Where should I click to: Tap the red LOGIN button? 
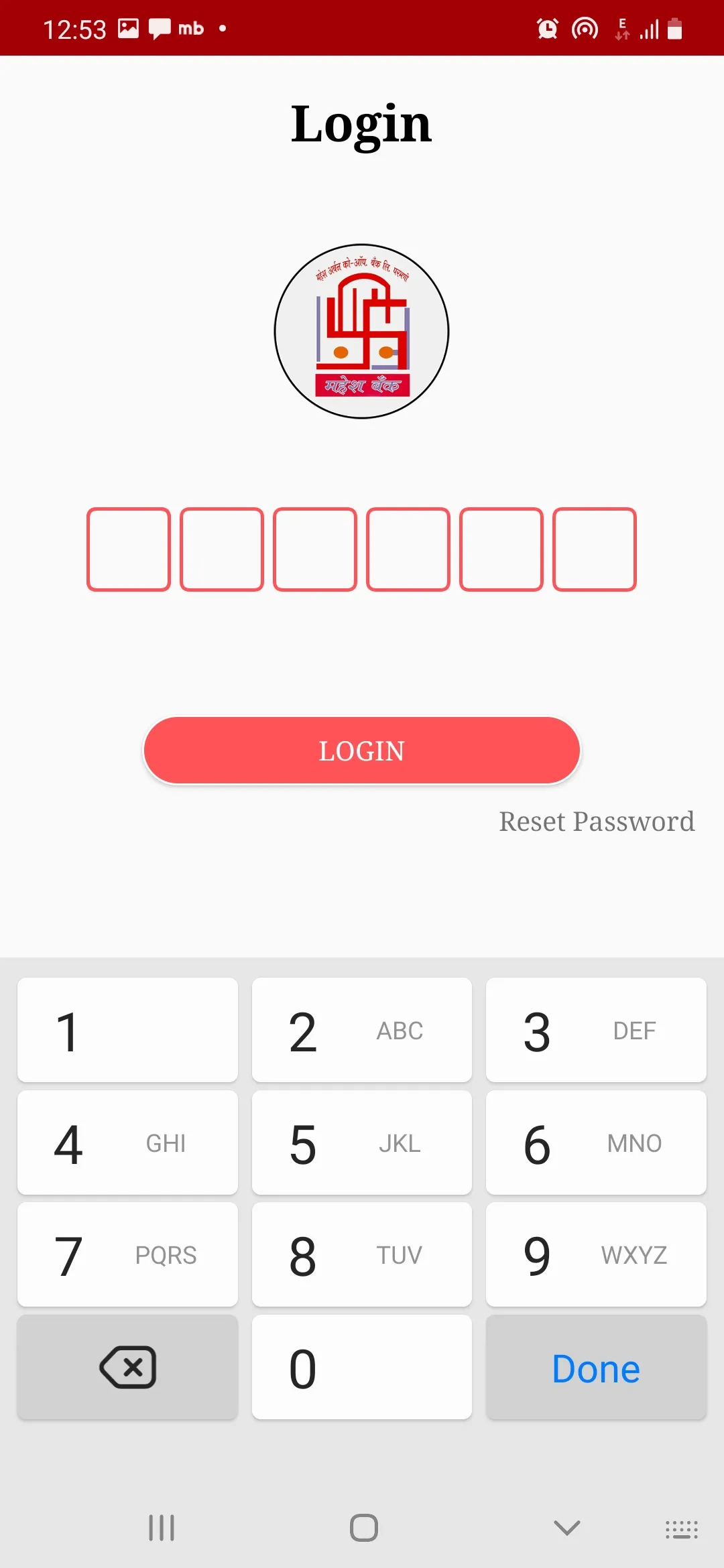point(362,750)
